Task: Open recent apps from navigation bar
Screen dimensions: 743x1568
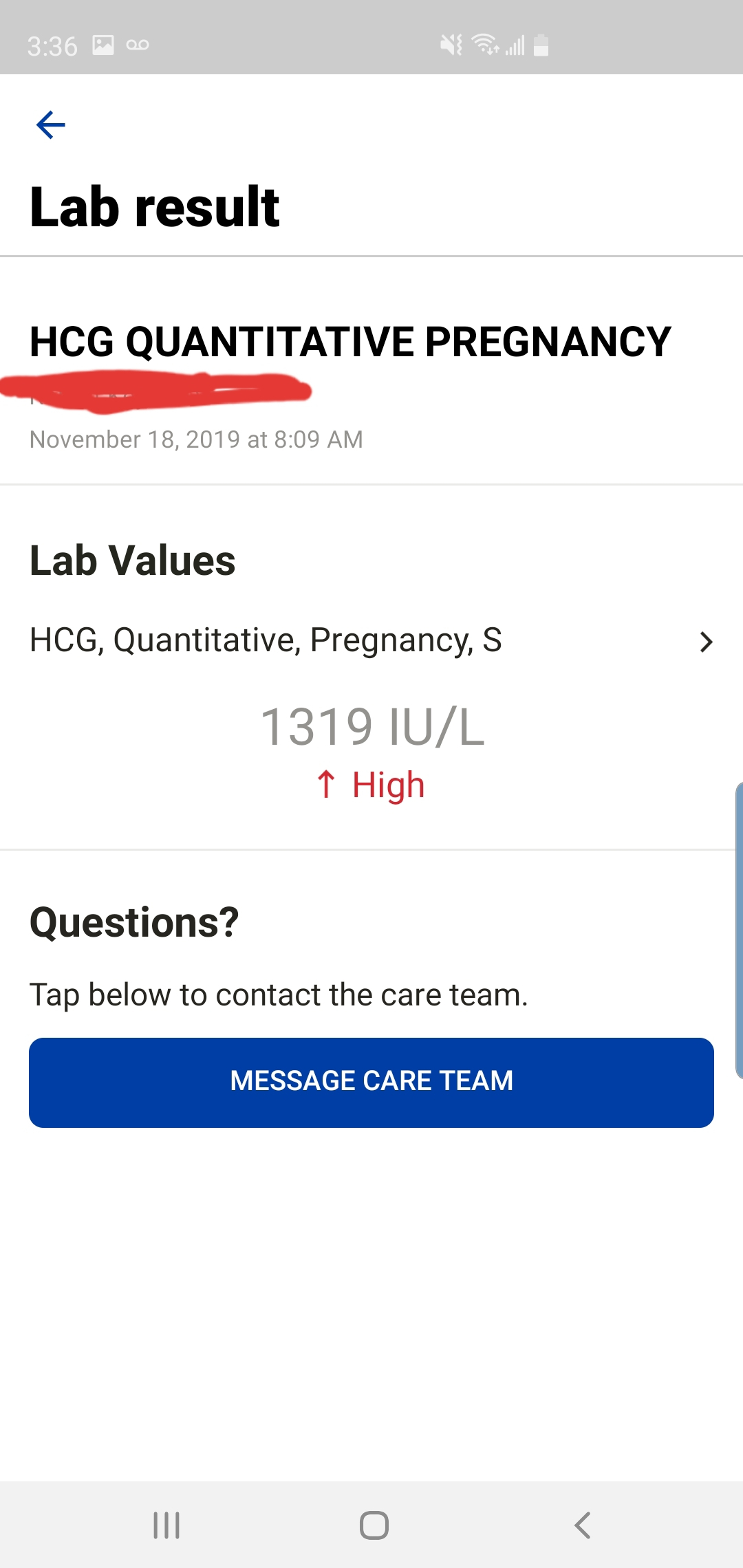Action: click(166, 1525)
